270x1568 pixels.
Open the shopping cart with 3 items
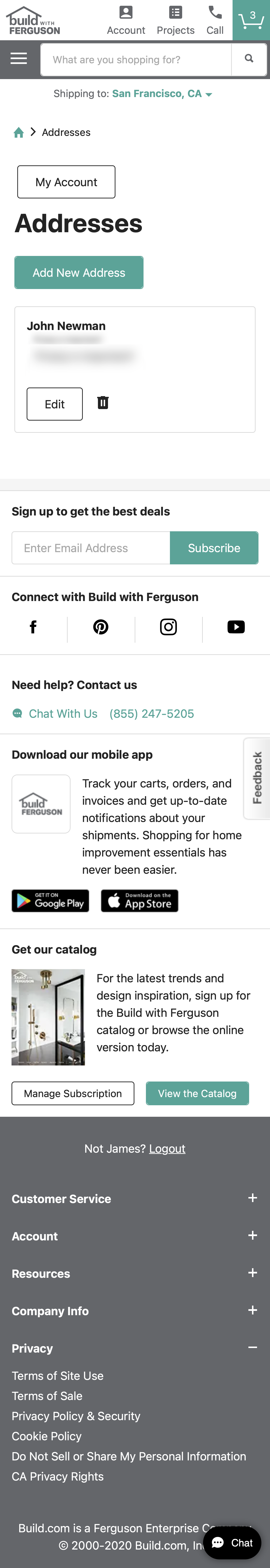[x=251, y=20]
